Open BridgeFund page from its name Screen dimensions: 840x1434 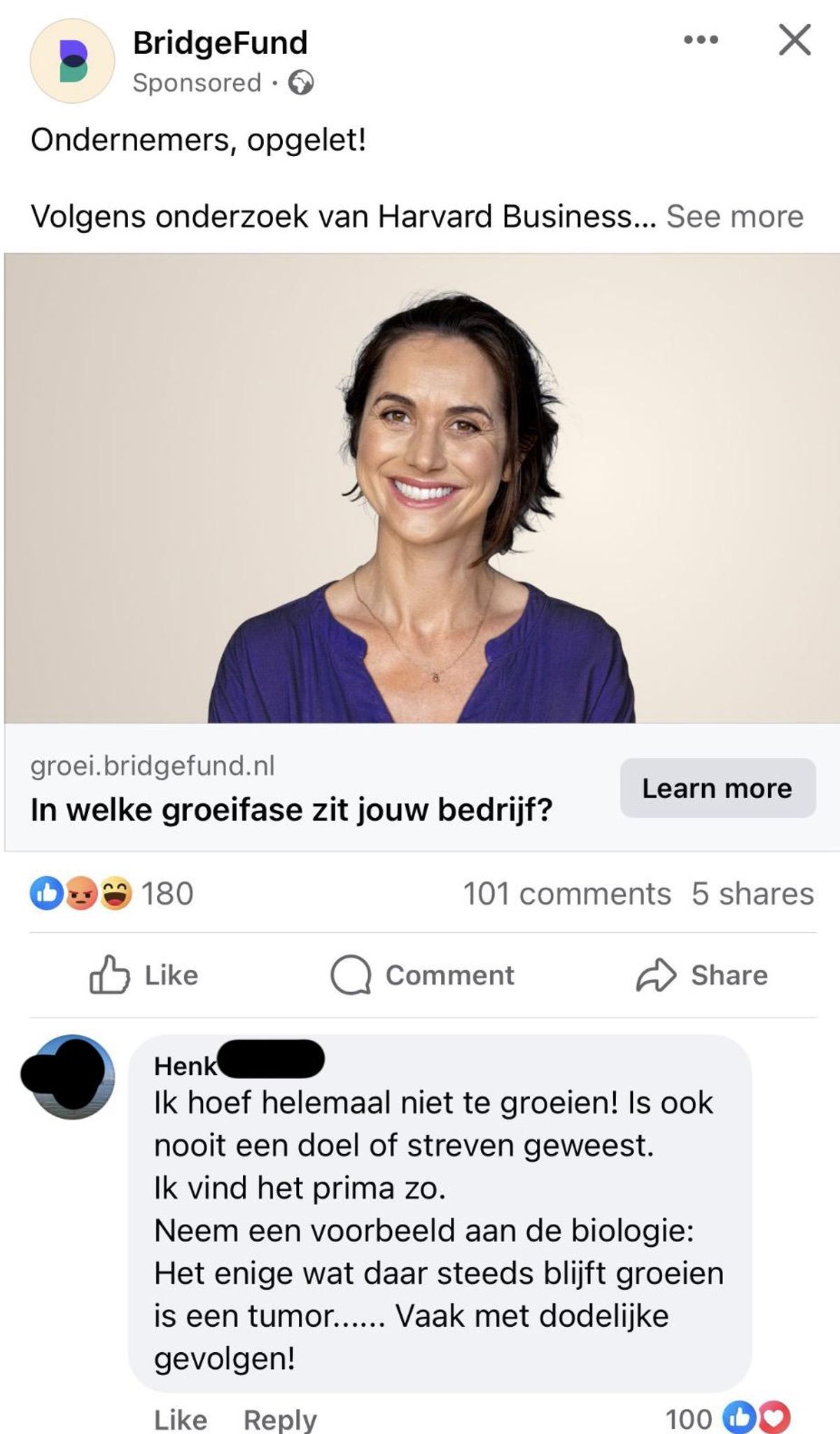[x=220, y=43]
